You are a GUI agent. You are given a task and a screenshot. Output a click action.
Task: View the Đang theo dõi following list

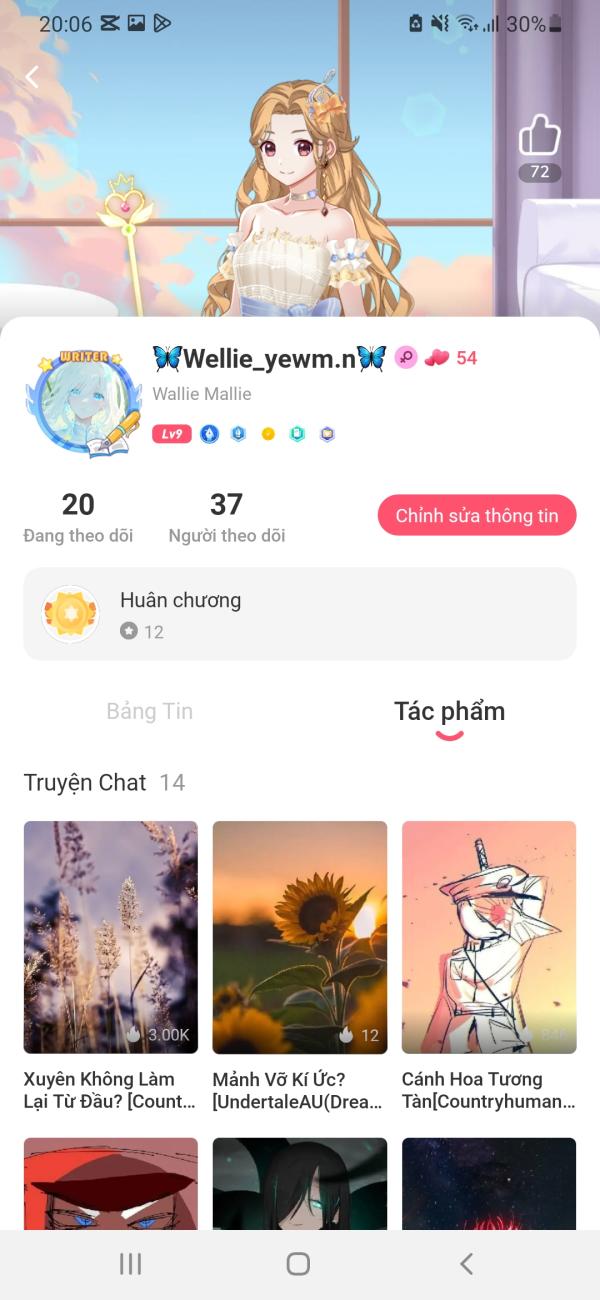[78, 517]
